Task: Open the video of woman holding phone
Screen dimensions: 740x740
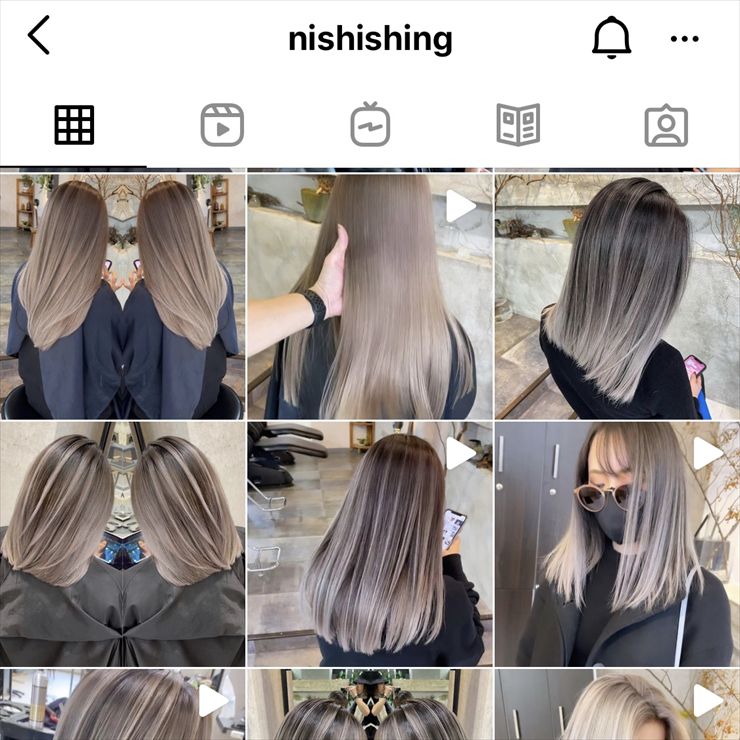Action: tap(370, 543)
